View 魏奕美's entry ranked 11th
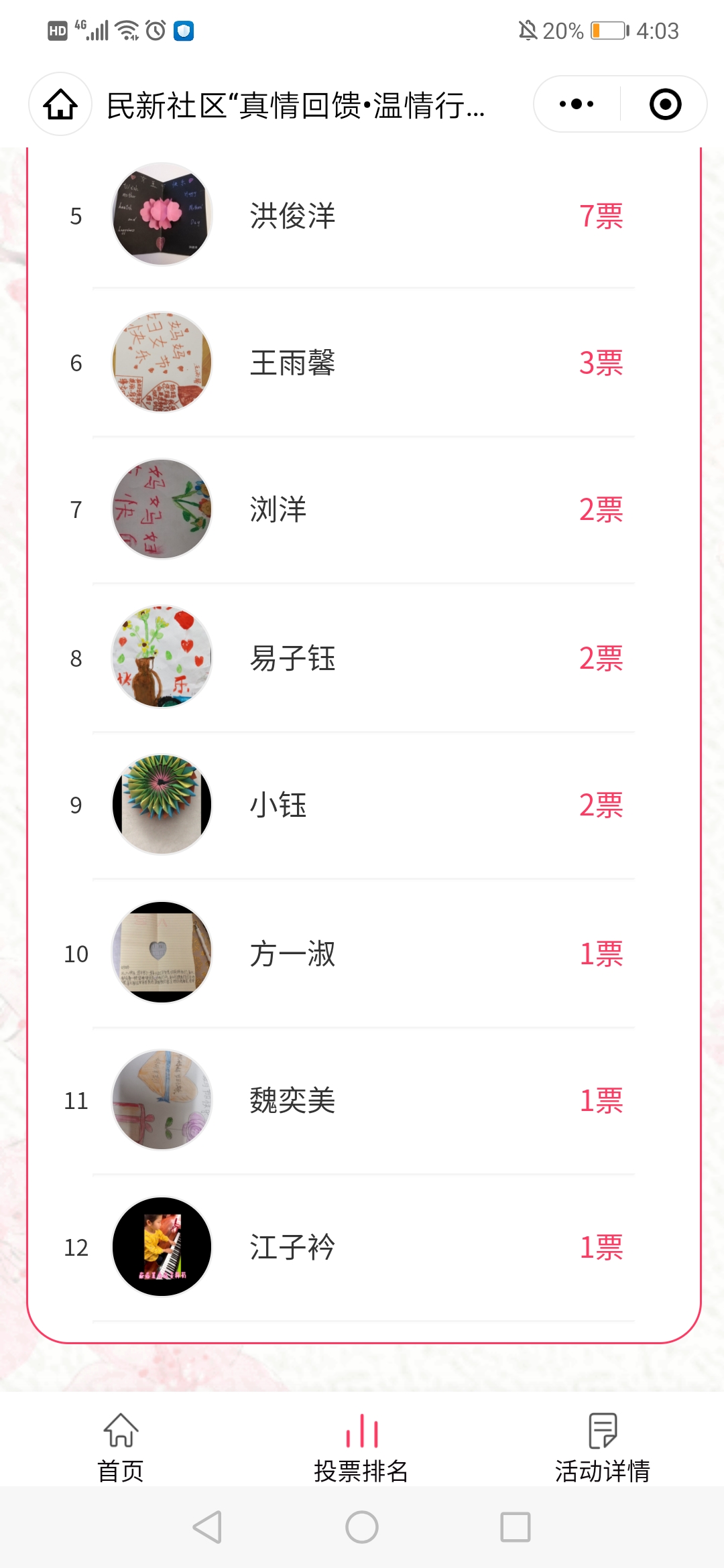 [362, 1100]
